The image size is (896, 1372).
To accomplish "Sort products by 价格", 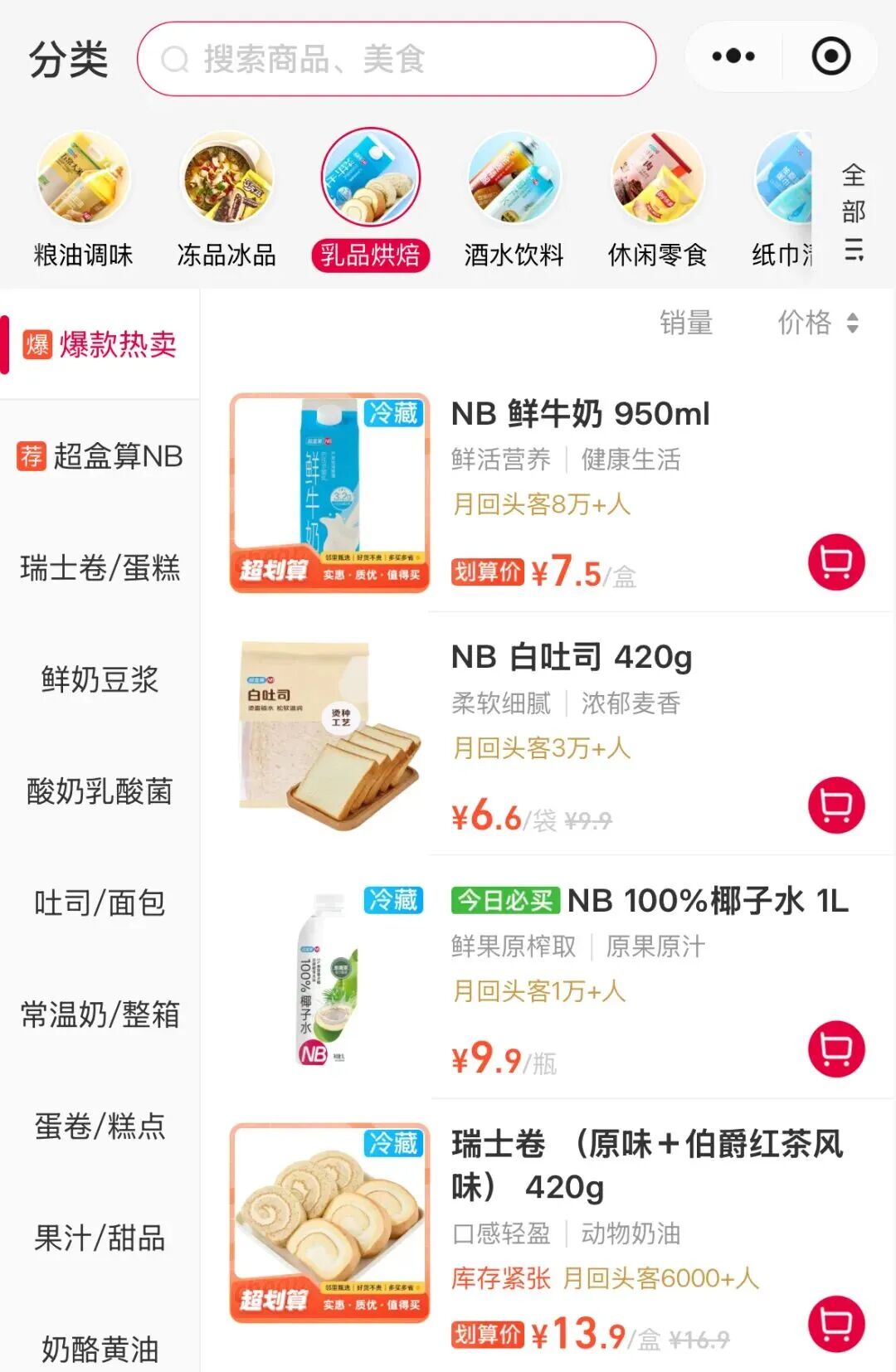I will [x=817, y=323].
